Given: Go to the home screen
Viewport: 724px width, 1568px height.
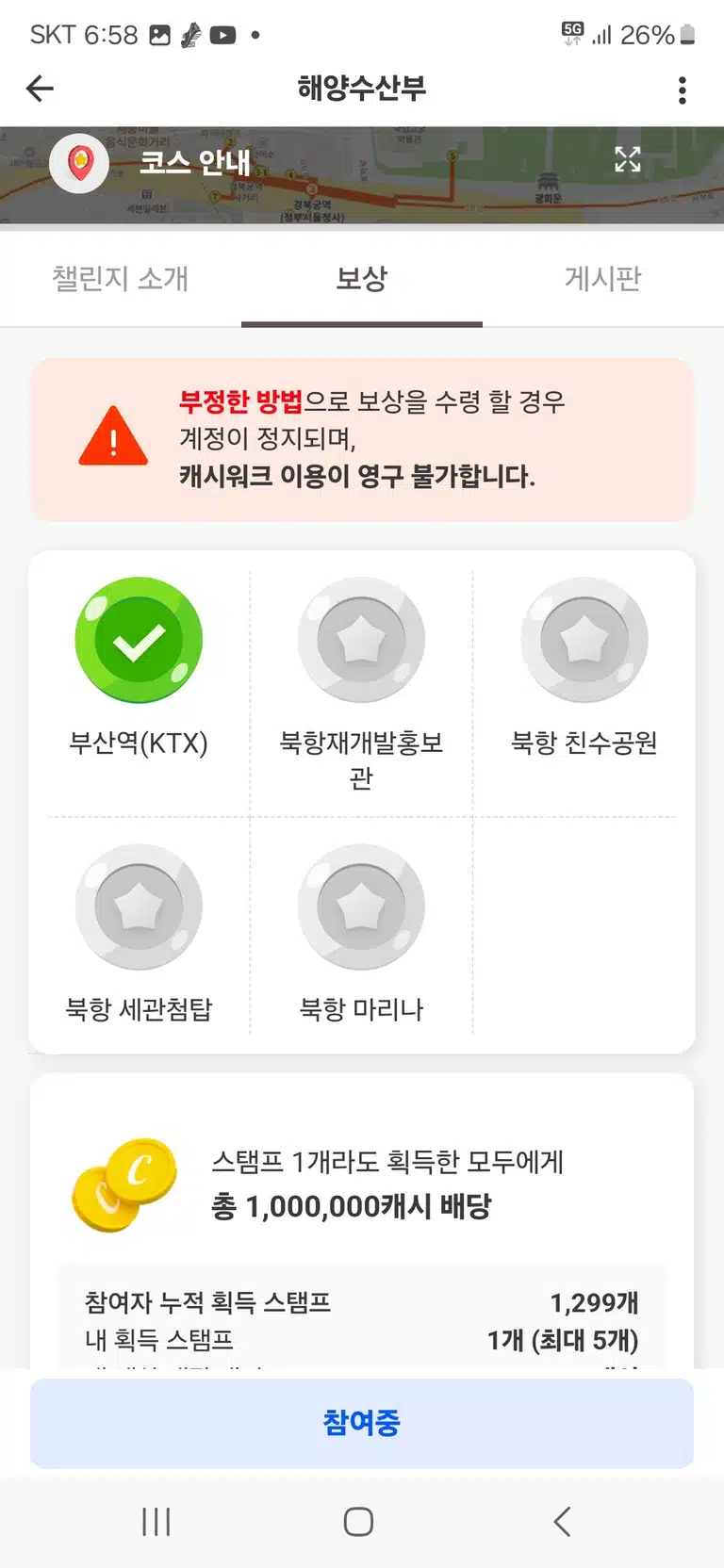Looking at the screenshot, I should (358, 1521).
